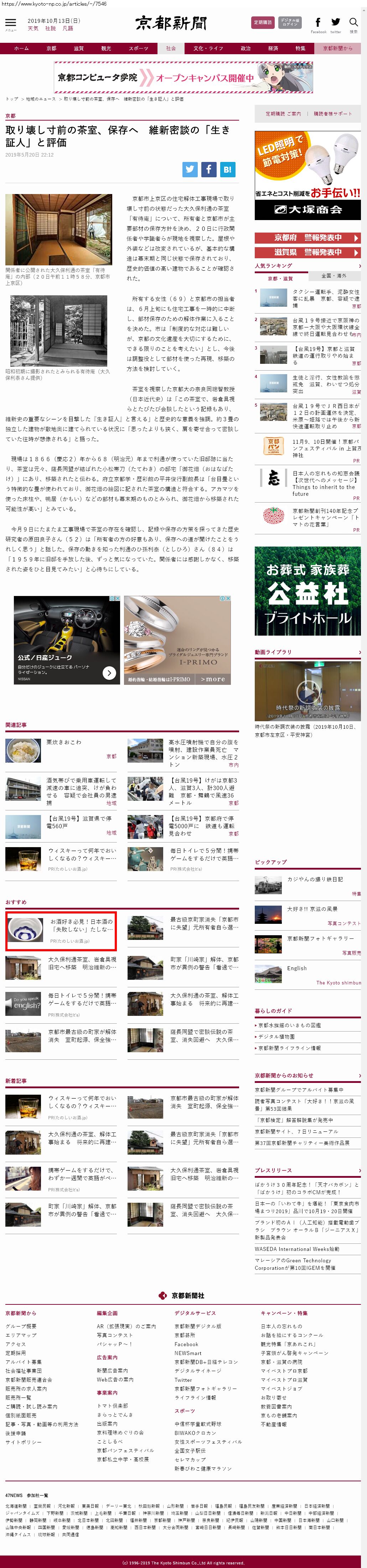This screenshot has height=1568, width=367.
Task: Open the English Kyoto Shimbun link
Action: 296,968
